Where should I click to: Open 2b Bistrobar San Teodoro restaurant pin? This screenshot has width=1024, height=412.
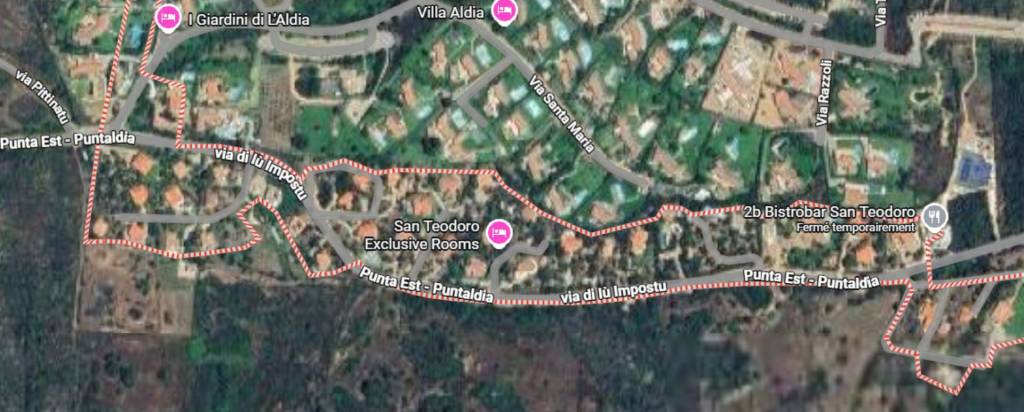click(934, 214)
